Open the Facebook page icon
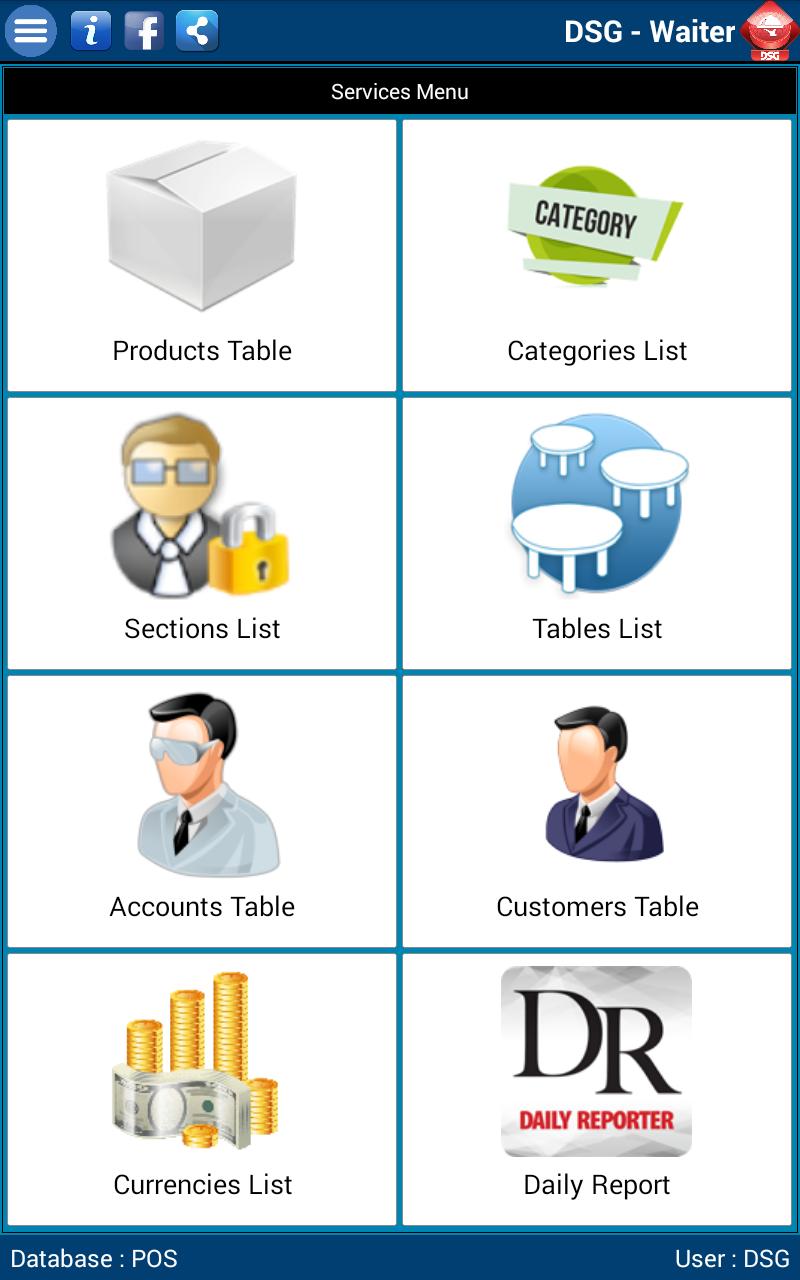Screen dimensions: 800x1280 144,31
